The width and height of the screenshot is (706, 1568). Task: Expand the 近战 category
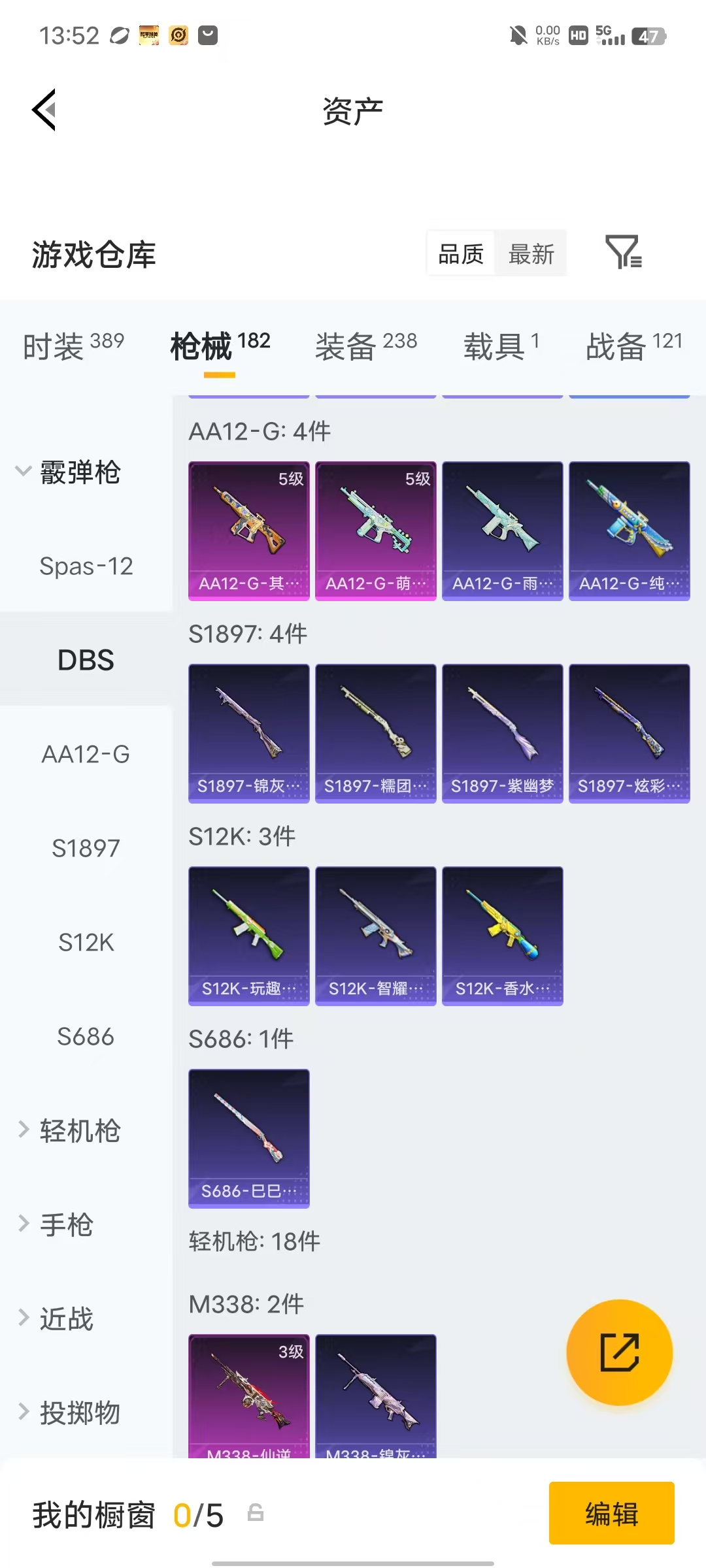tap(55, 1318)
